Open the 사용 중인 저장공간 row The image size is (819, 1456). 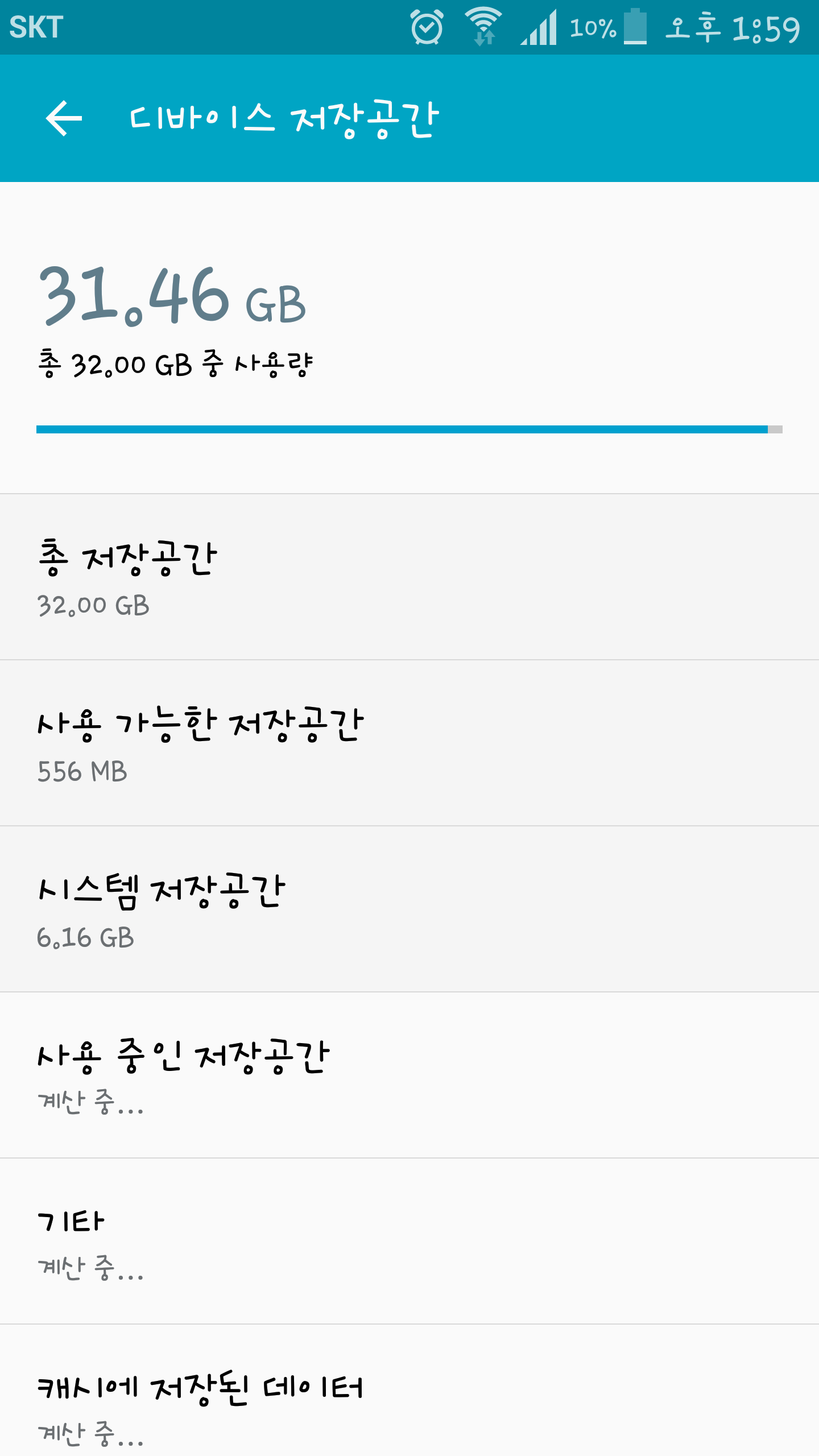click(x=409, y=1075)
